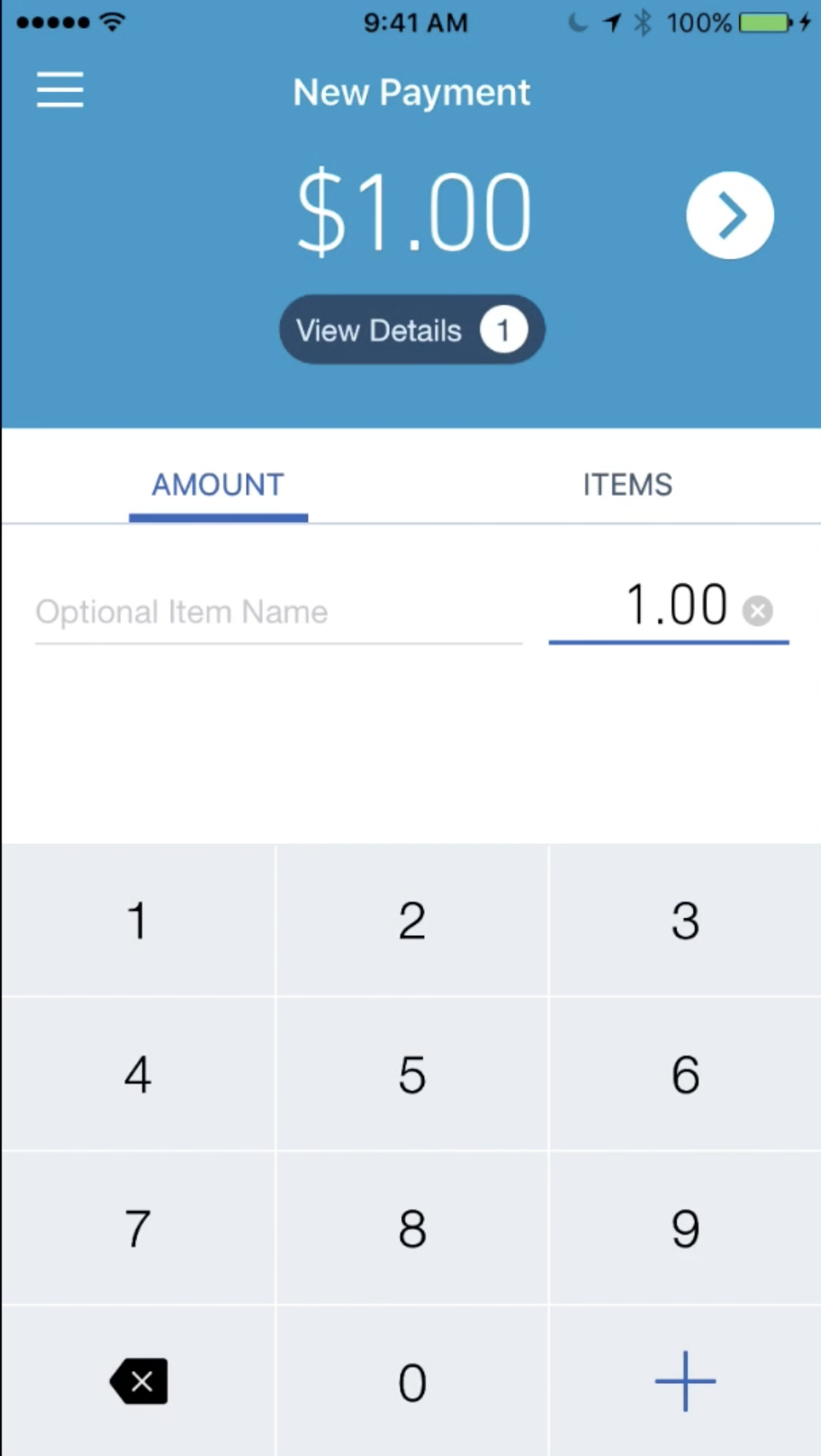This screenshot has width=821, height=1456.
Task: Enter digit 0 on the keypad
Action: [411, 1382]
